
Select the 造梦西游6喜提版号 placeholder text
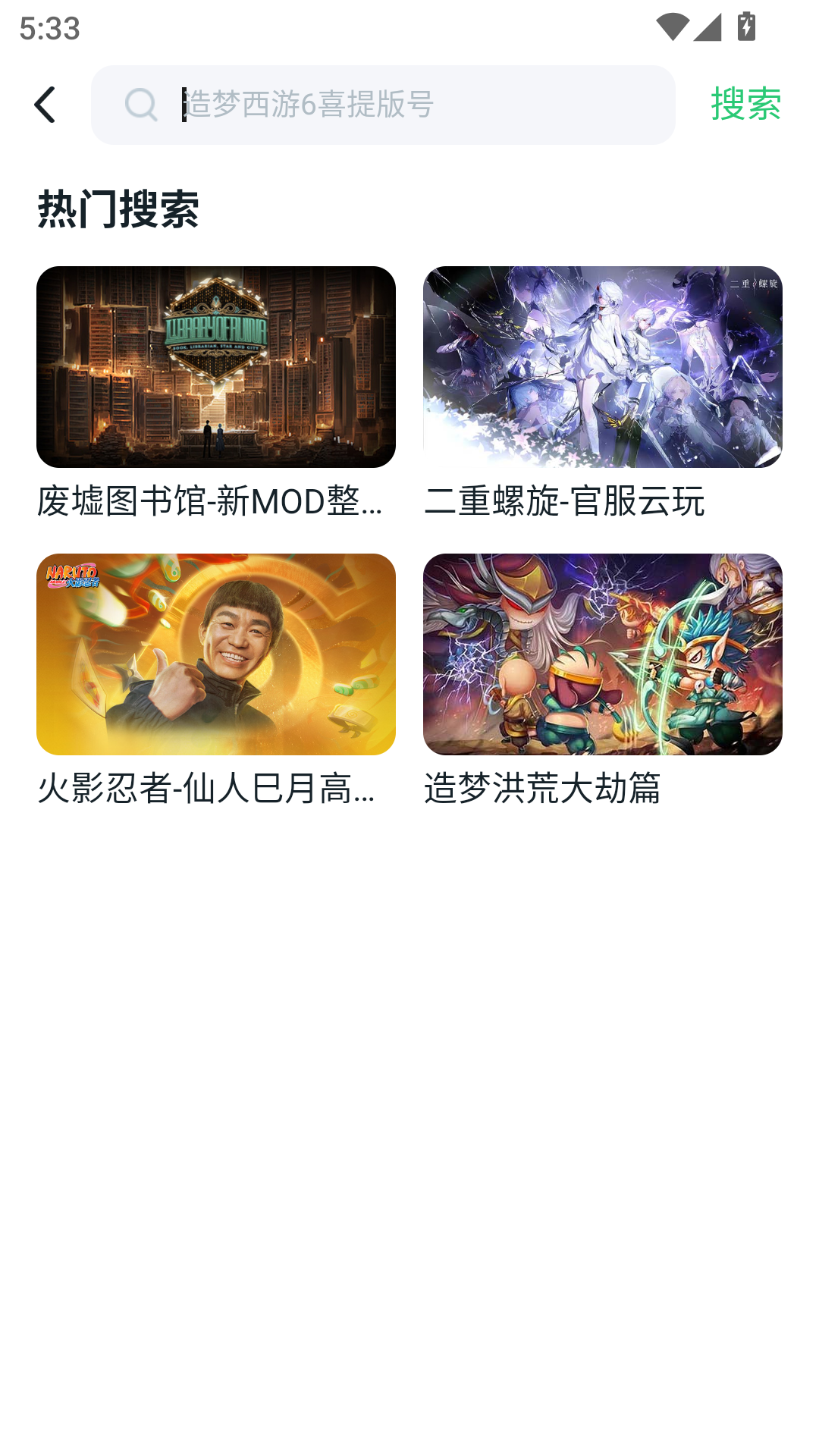point(306,106)
